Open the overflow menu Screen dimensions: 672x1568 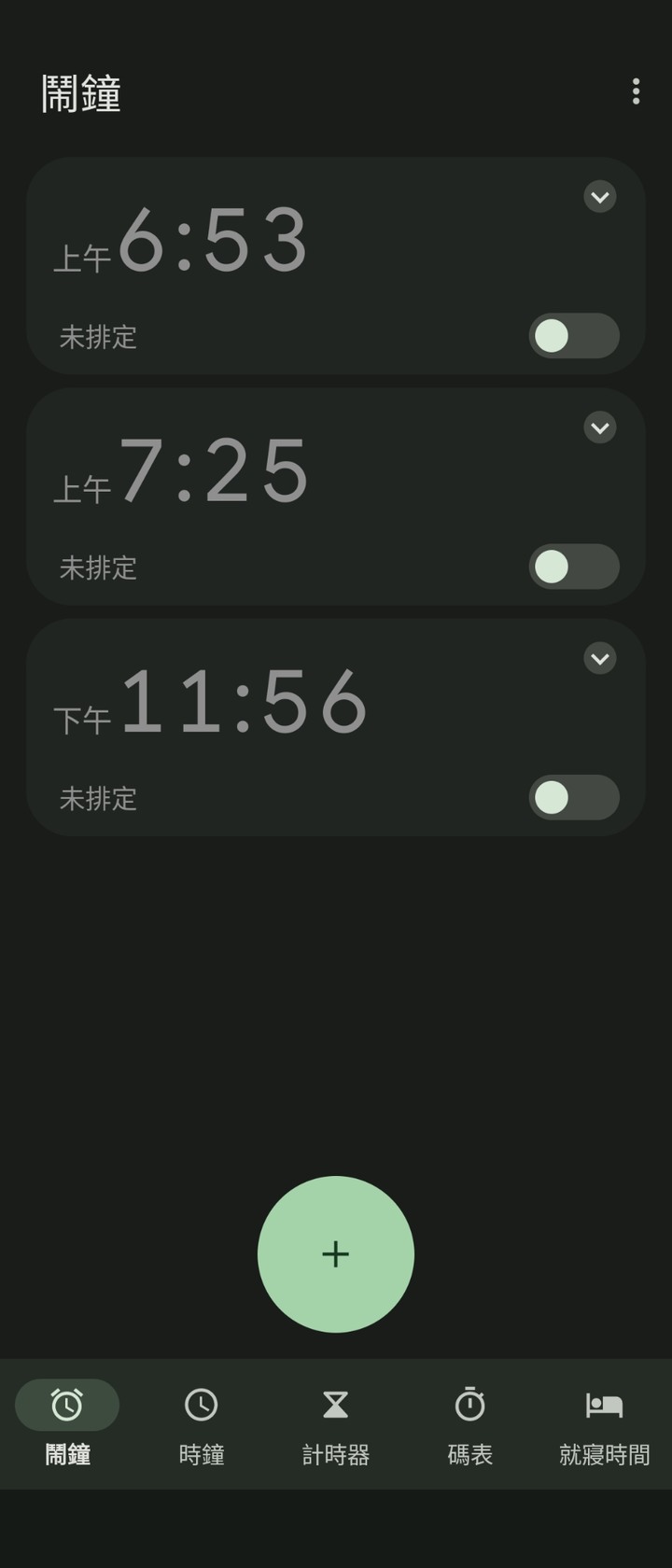click(x=636, y=91)
